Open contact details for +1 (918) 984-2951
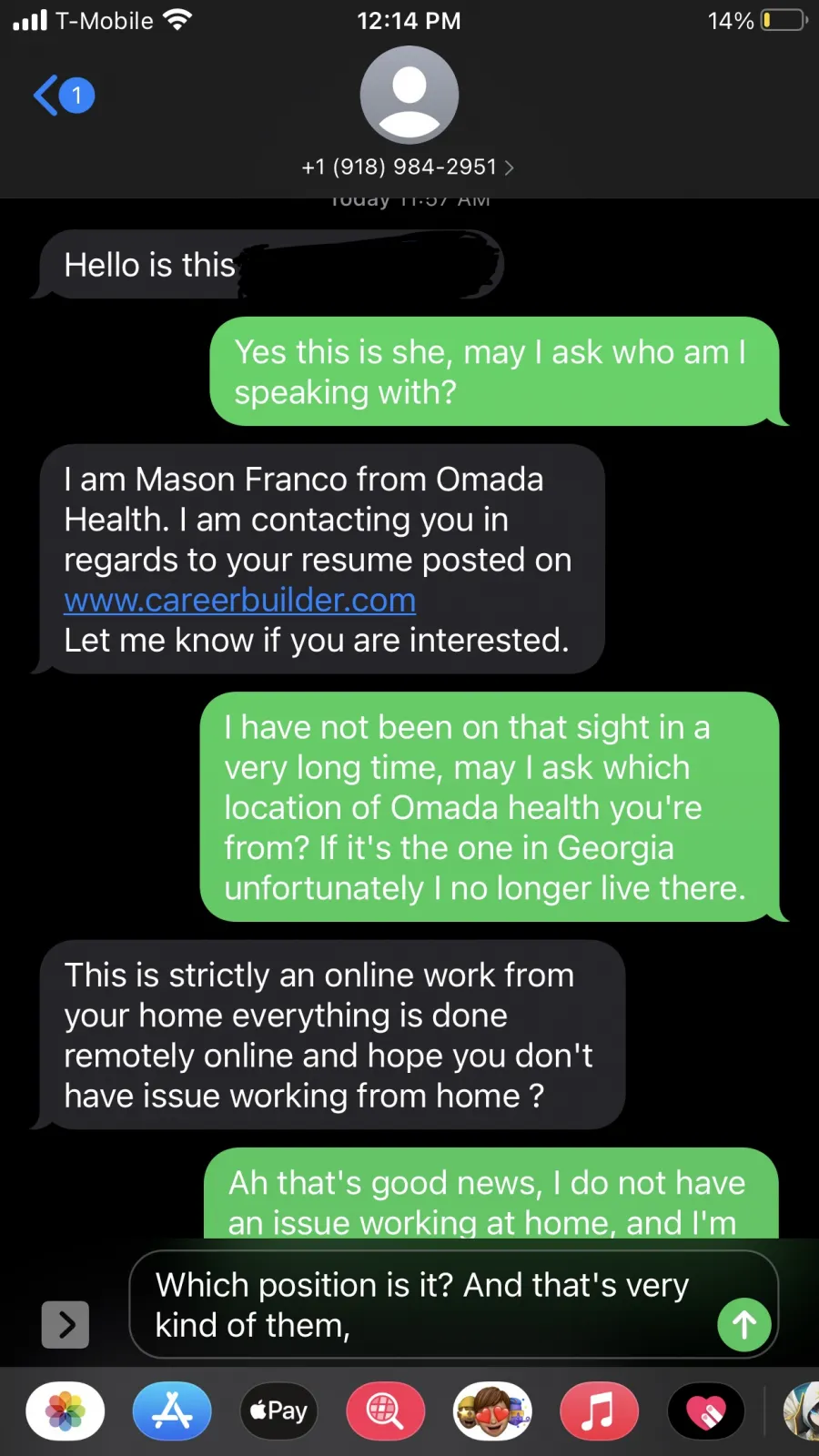This screenshot has height=1456, width=819. click(408, 167)
